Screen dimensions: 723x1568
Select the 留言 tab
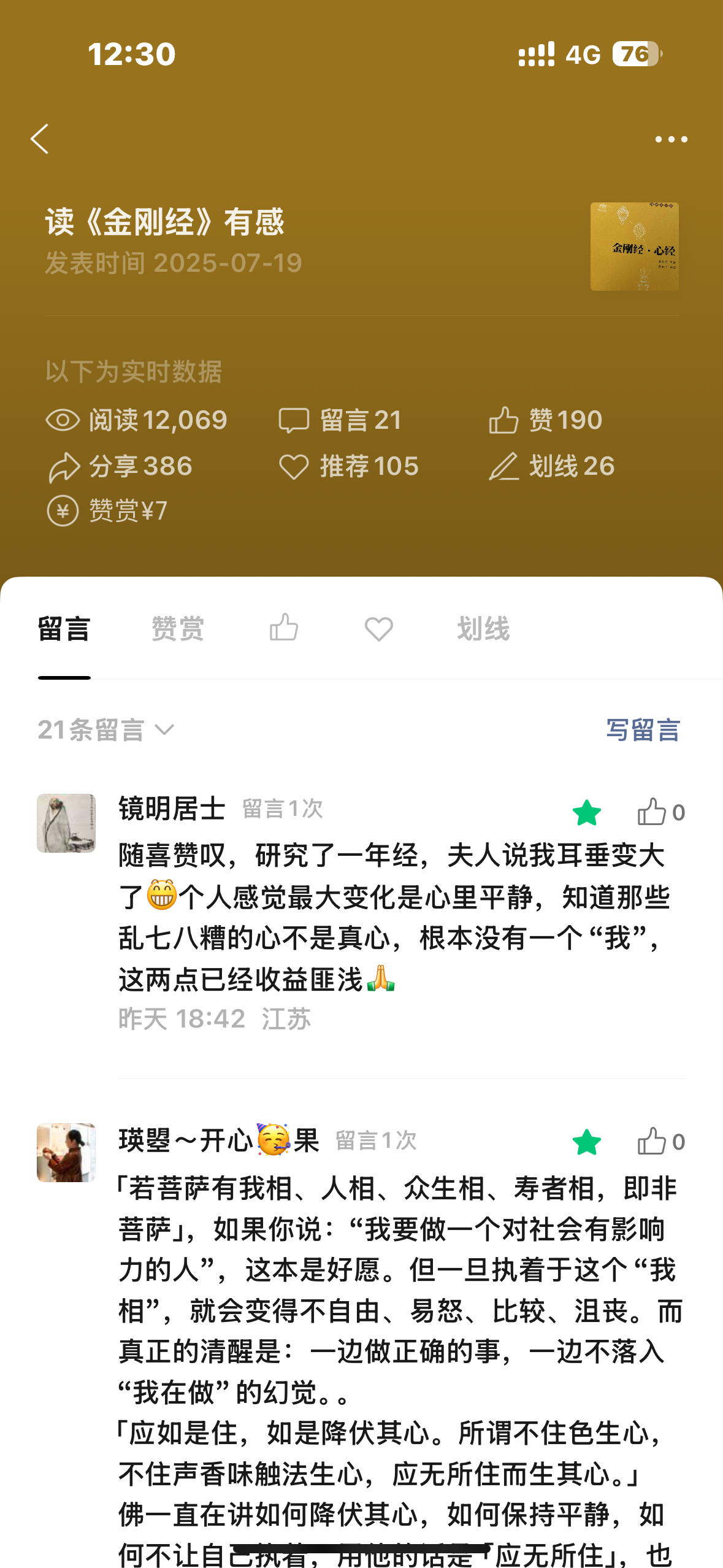64,629
